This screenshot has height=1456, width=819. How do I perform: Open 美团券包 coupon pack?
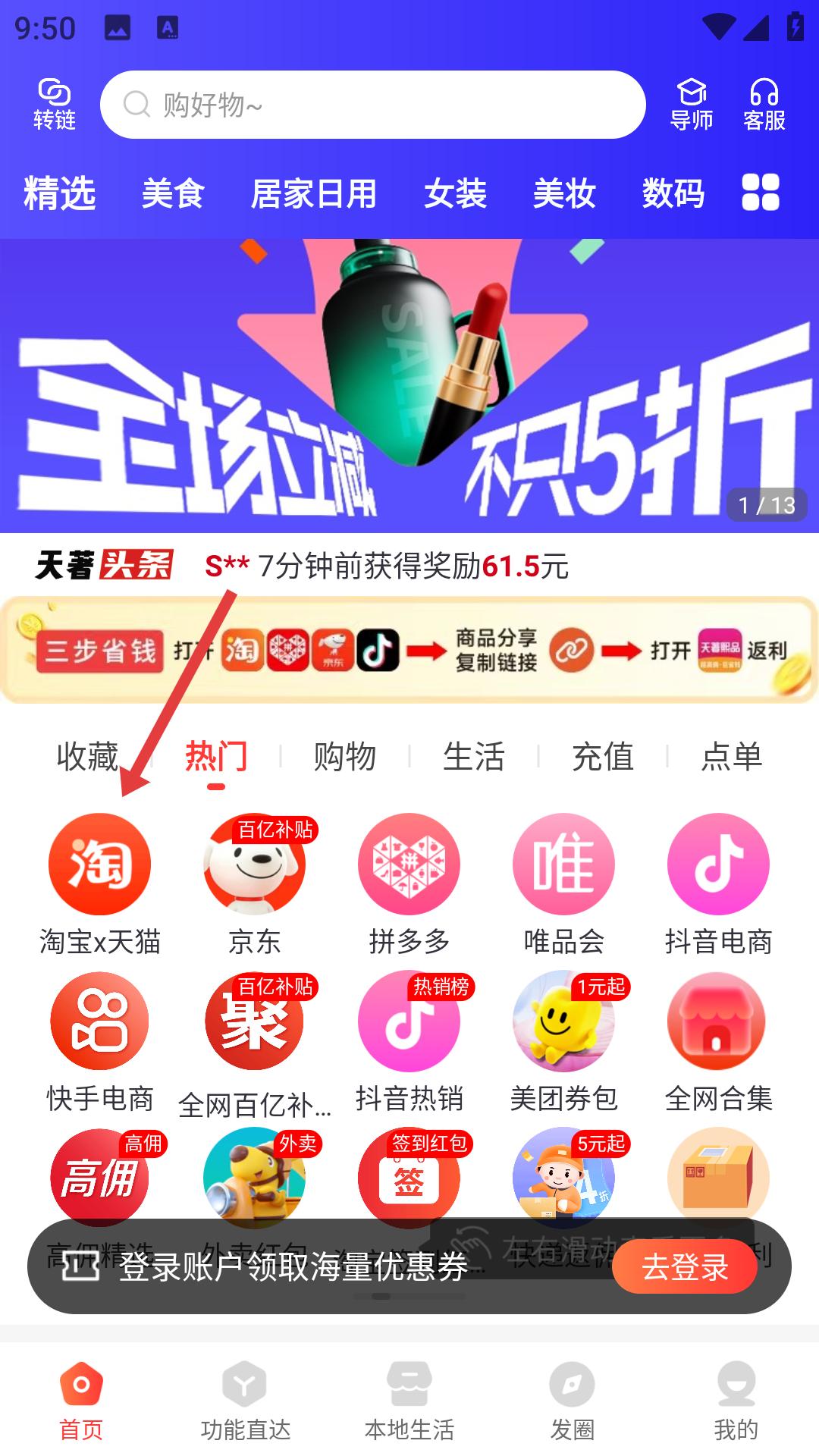click(x=563, y=1040)
